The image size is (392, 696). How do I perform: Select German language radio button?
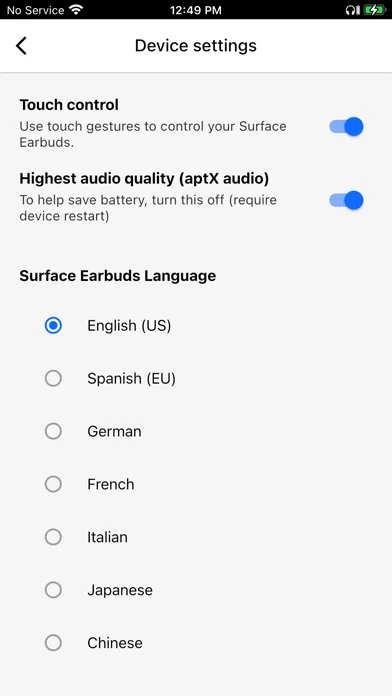click(53, 431)
